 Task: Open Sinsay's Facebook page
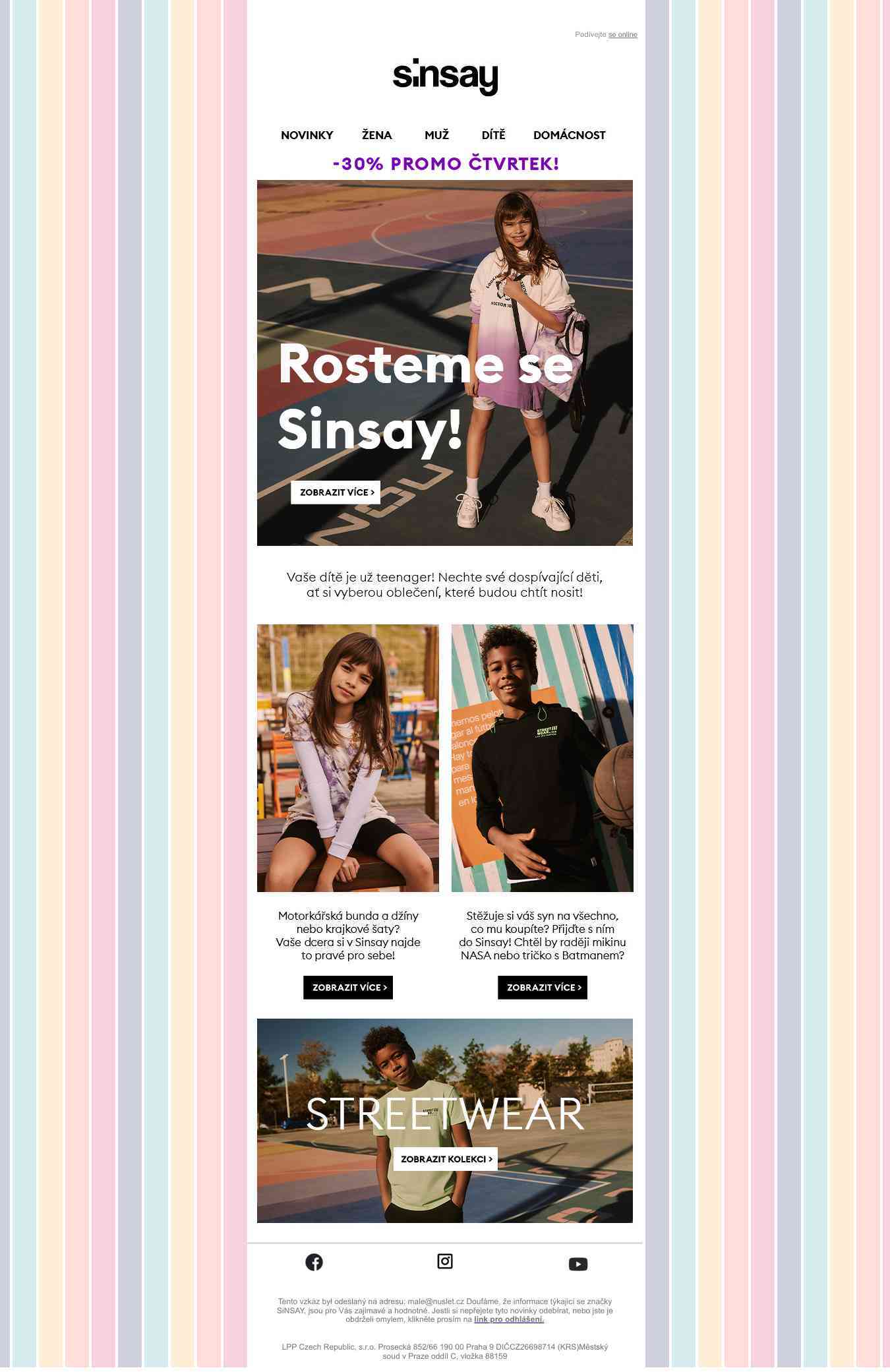click(314, 1262)
